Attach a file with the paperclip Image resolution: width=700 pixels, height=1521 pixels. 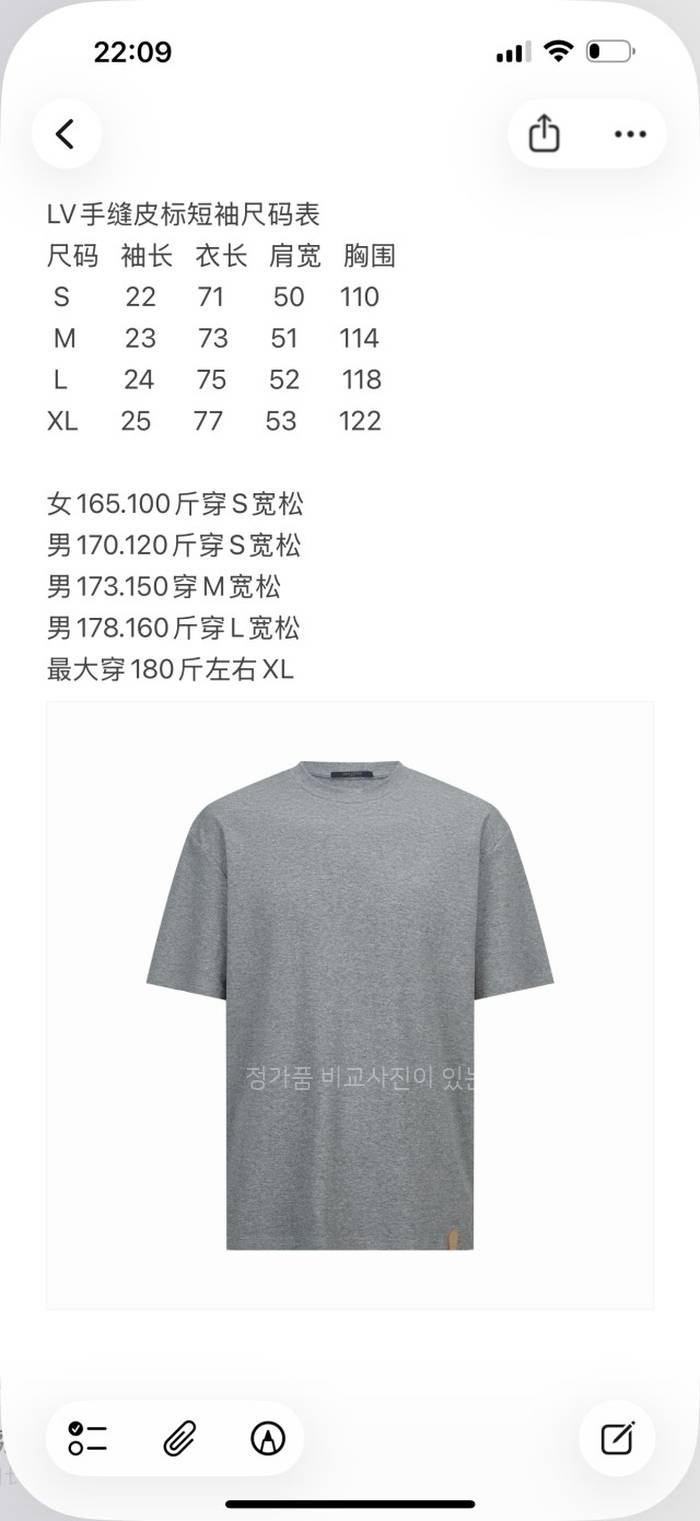coord(179,1438)
